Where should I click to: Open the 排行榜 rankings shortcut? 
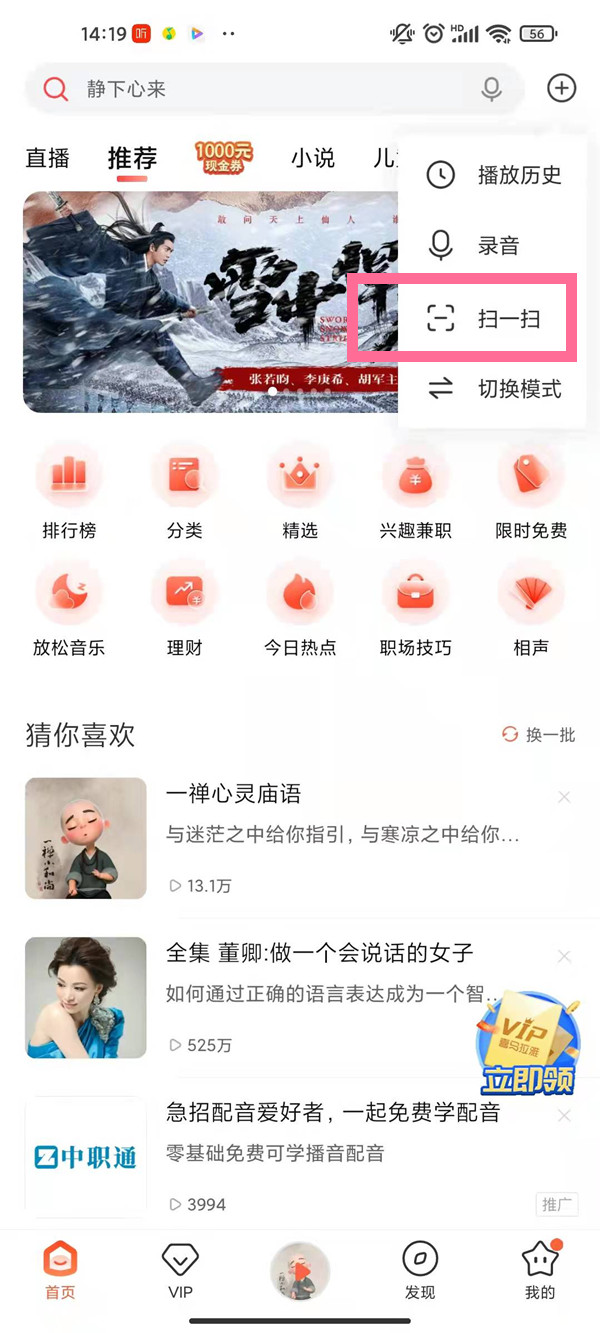coord(69,492)
